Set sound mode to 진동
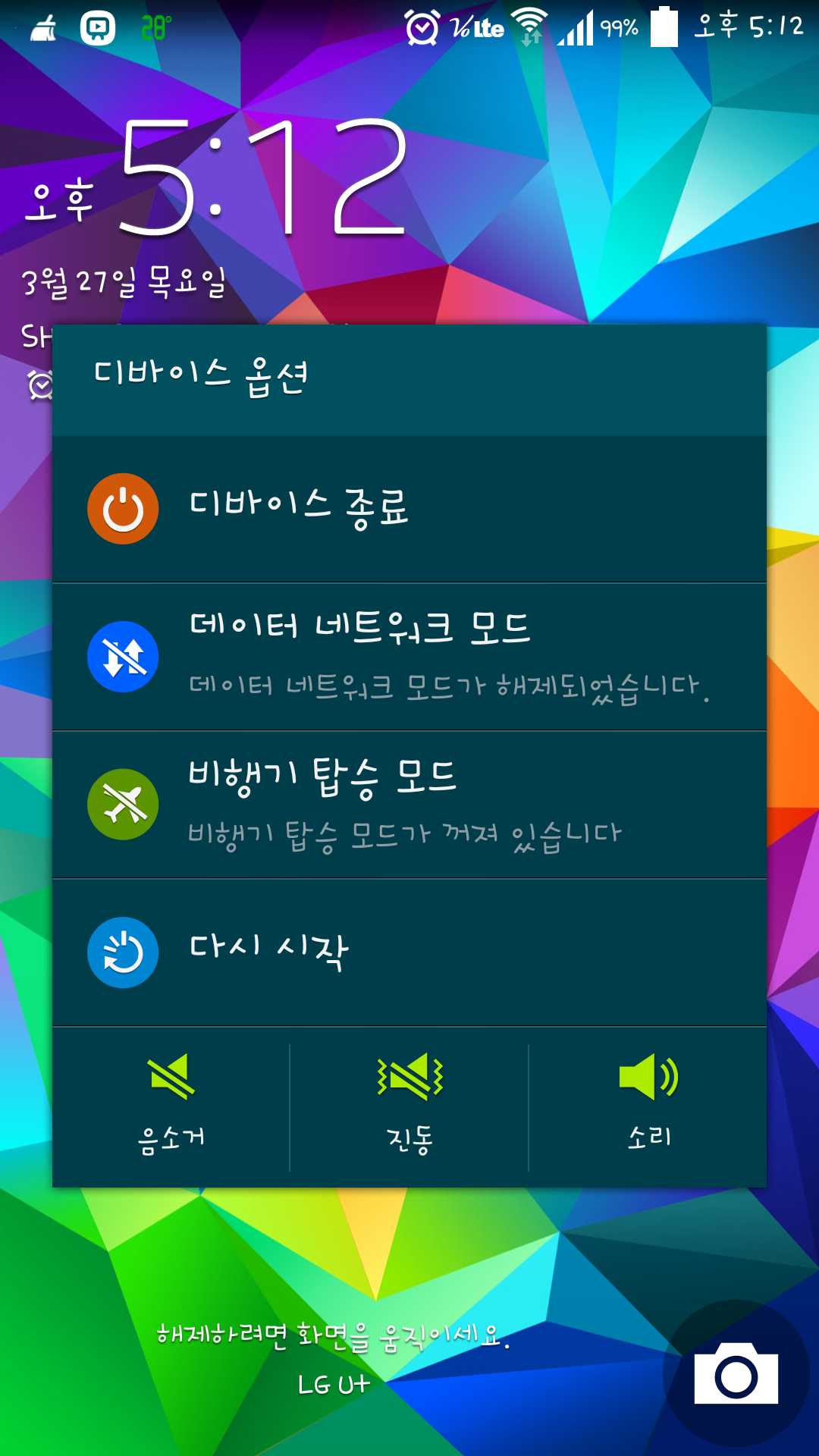819x1456 pixels. (x=409, y=1106)
